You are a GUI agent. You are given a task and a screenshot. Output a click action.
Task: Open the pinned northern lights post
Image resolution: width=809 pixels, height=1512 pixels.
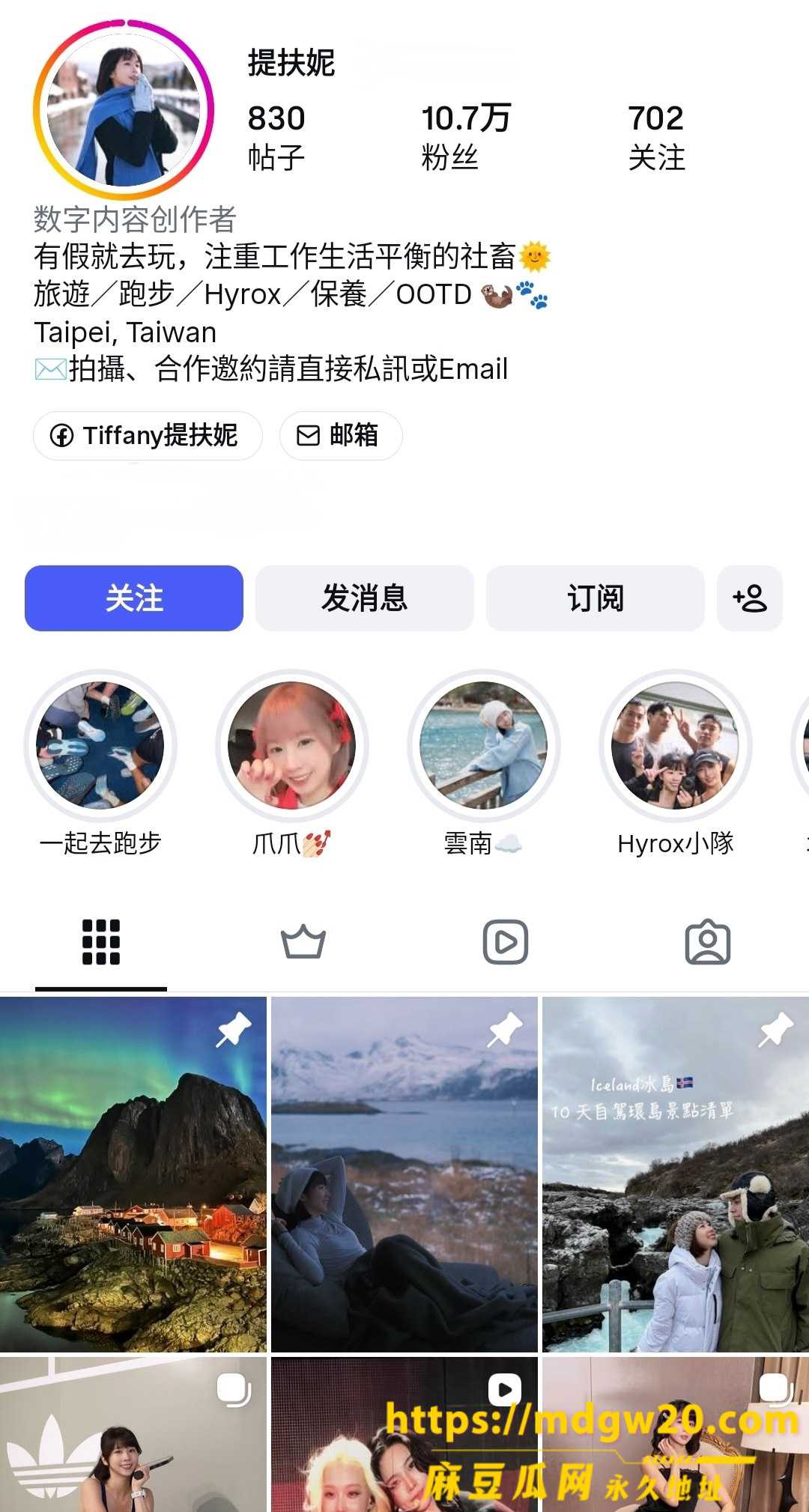click(133, 1174)
